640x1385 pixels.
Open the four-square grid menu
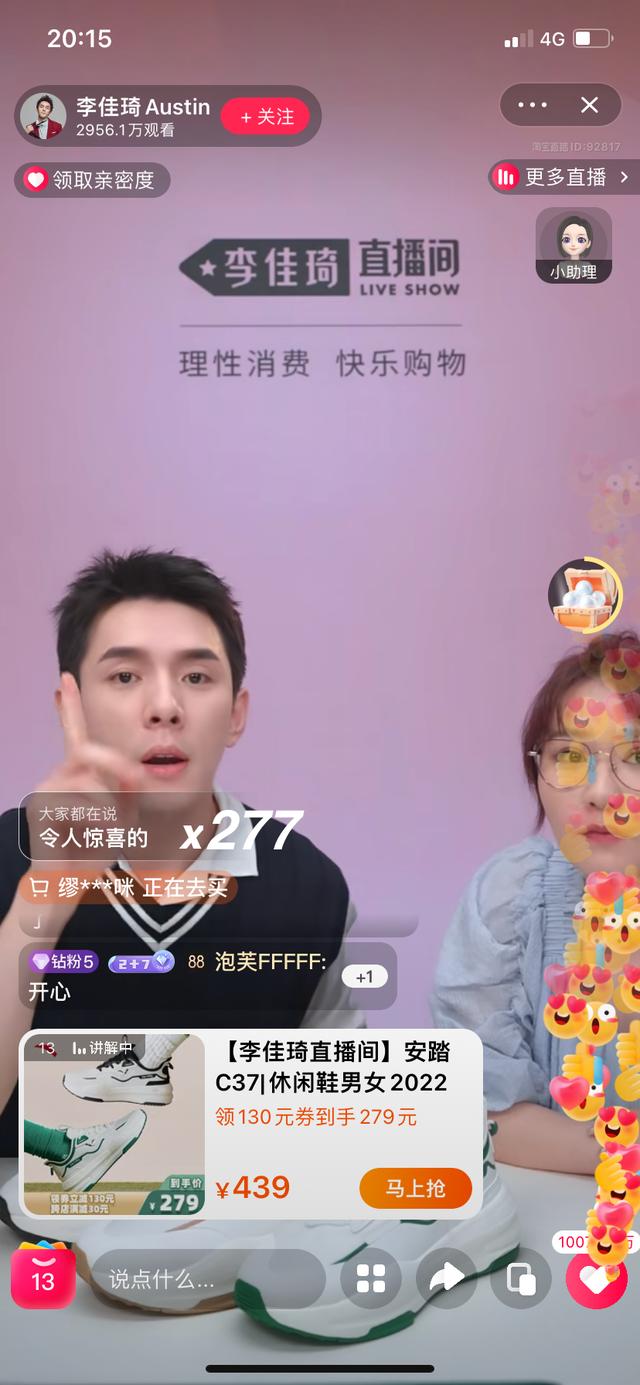pyautogui.click(x=371, y=1279)
